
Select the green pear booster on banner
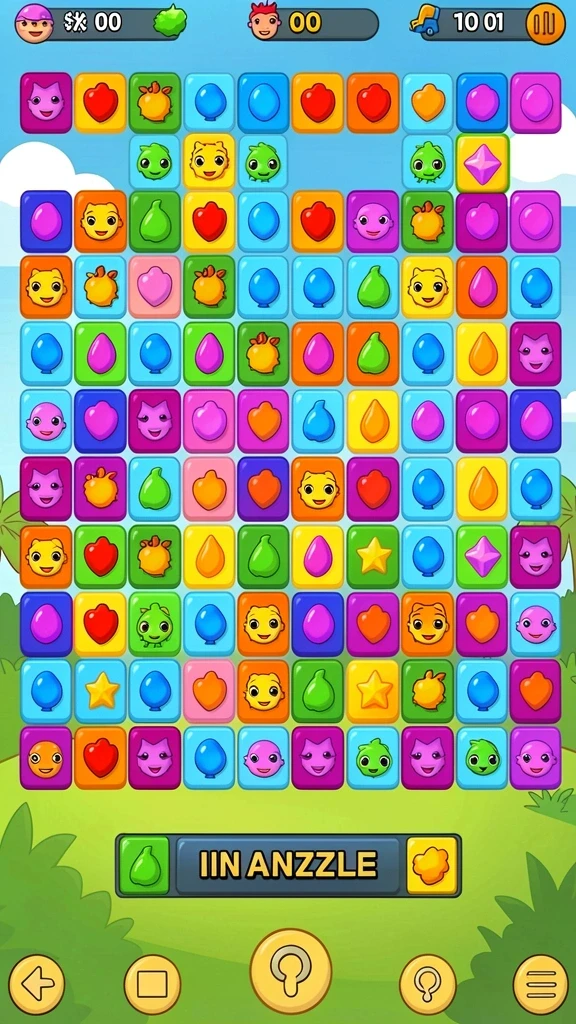[x=144, y=865]
